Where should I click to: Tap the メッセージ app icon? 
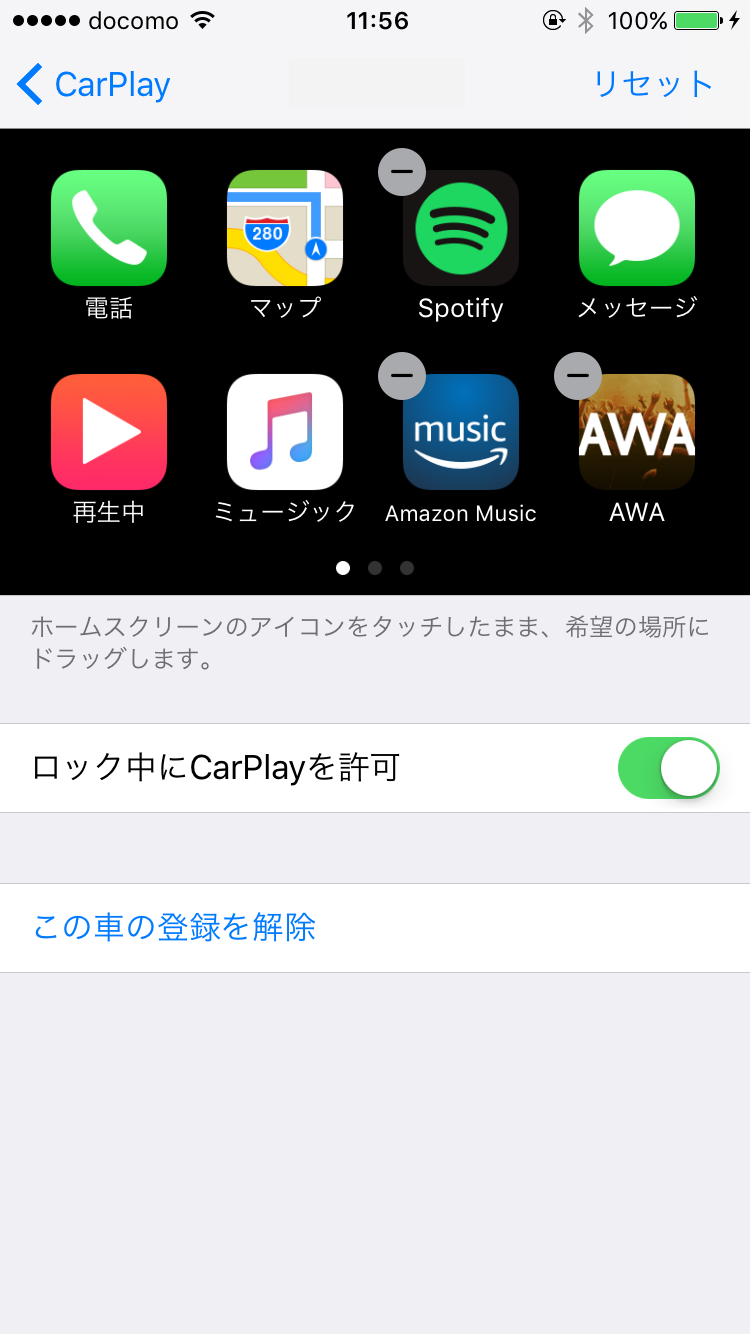tap(637, 228)
